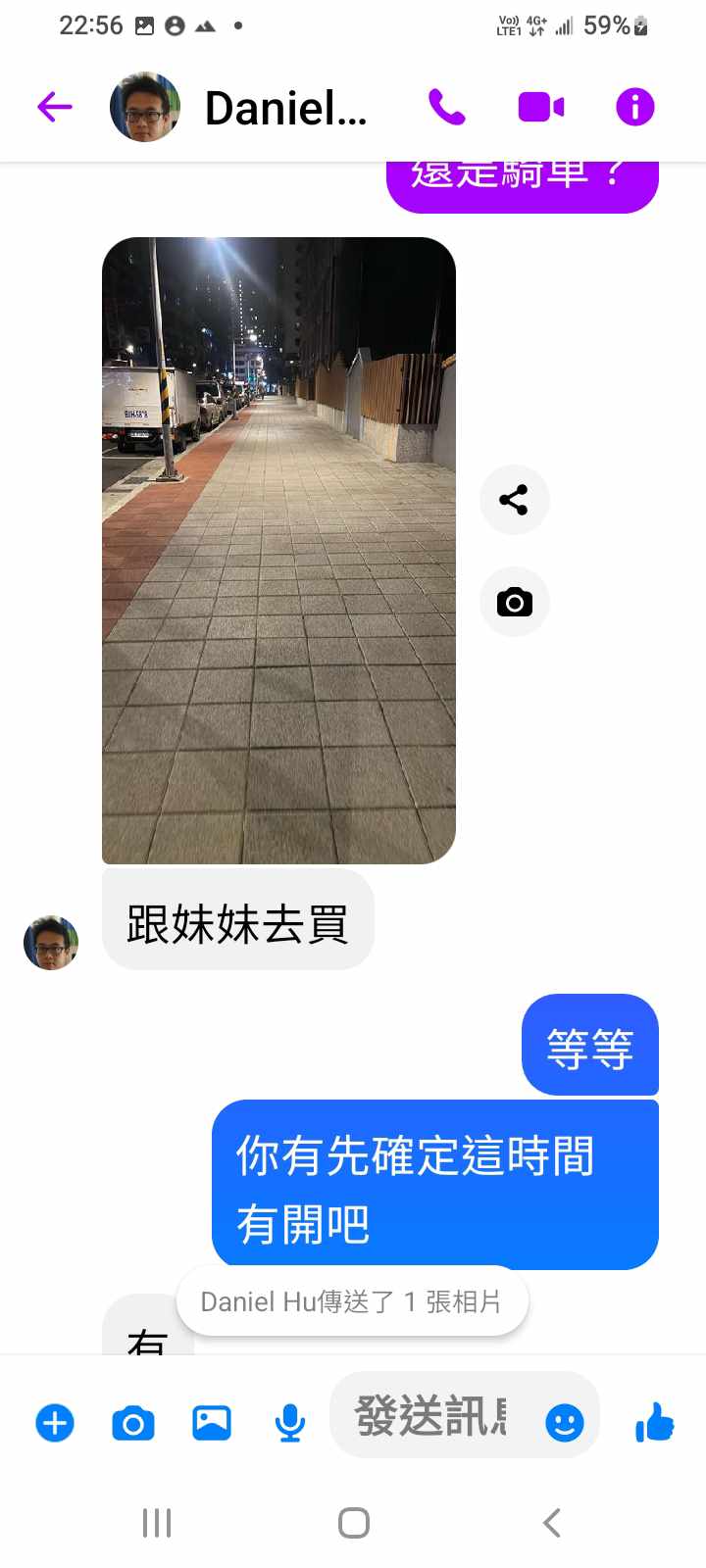Tap the Daniel Hu sent a photo banner
This screenshot has width=706, height=1568.
(x=351, y=1301)
